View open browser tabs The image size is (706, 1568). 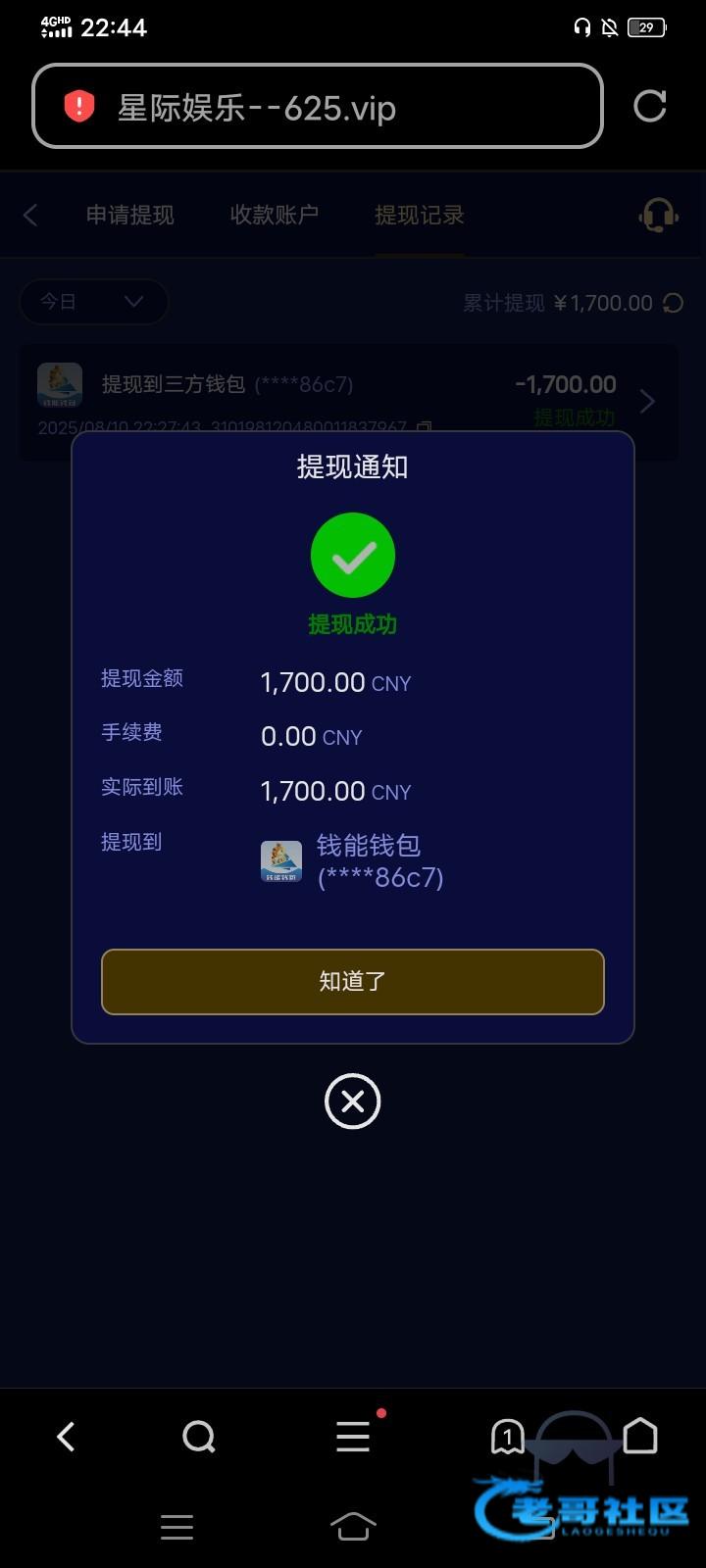point(507,1437)
